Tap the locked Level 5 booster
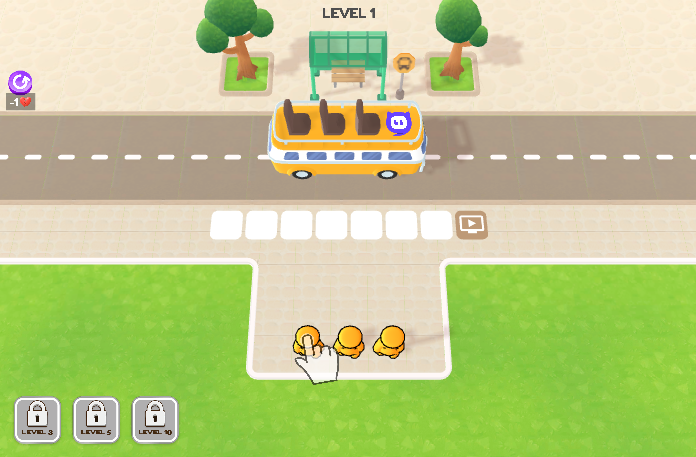 pos(96,419)
